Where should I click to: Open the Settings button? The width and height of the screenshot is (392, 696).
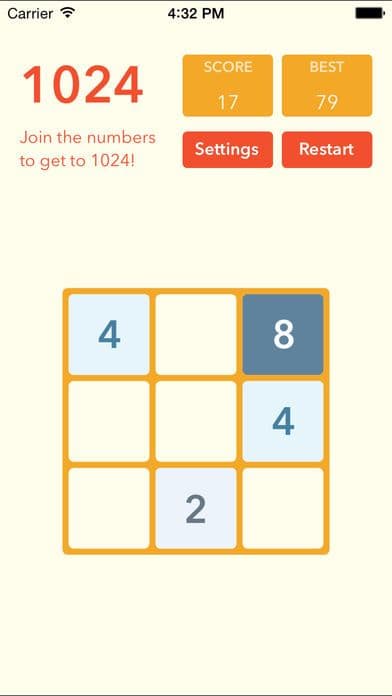click(227, 150)
